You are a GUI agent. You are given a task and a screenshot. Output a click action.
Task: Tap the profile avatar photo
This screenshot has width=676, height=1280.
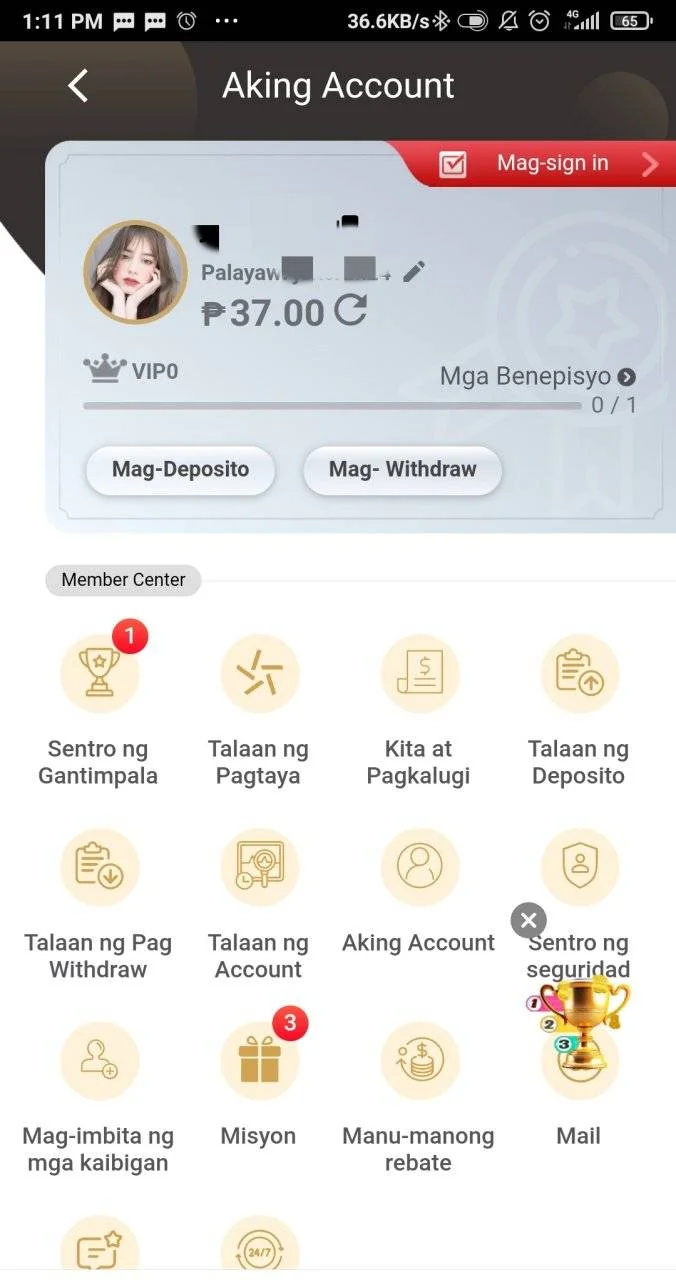(x=135, y=273)
